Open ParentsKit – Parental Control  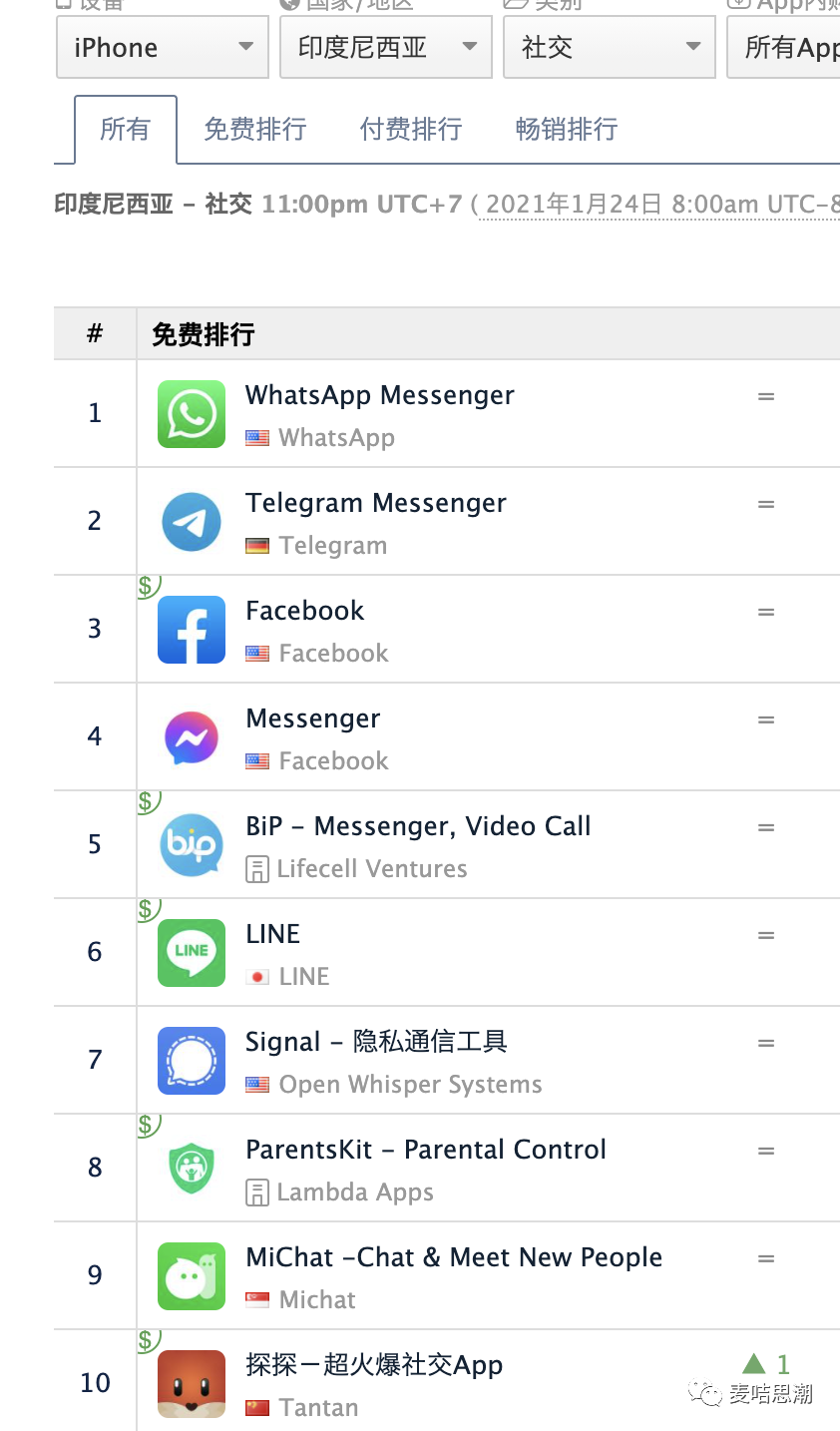pyautogui.click(x=425, y=1150)
